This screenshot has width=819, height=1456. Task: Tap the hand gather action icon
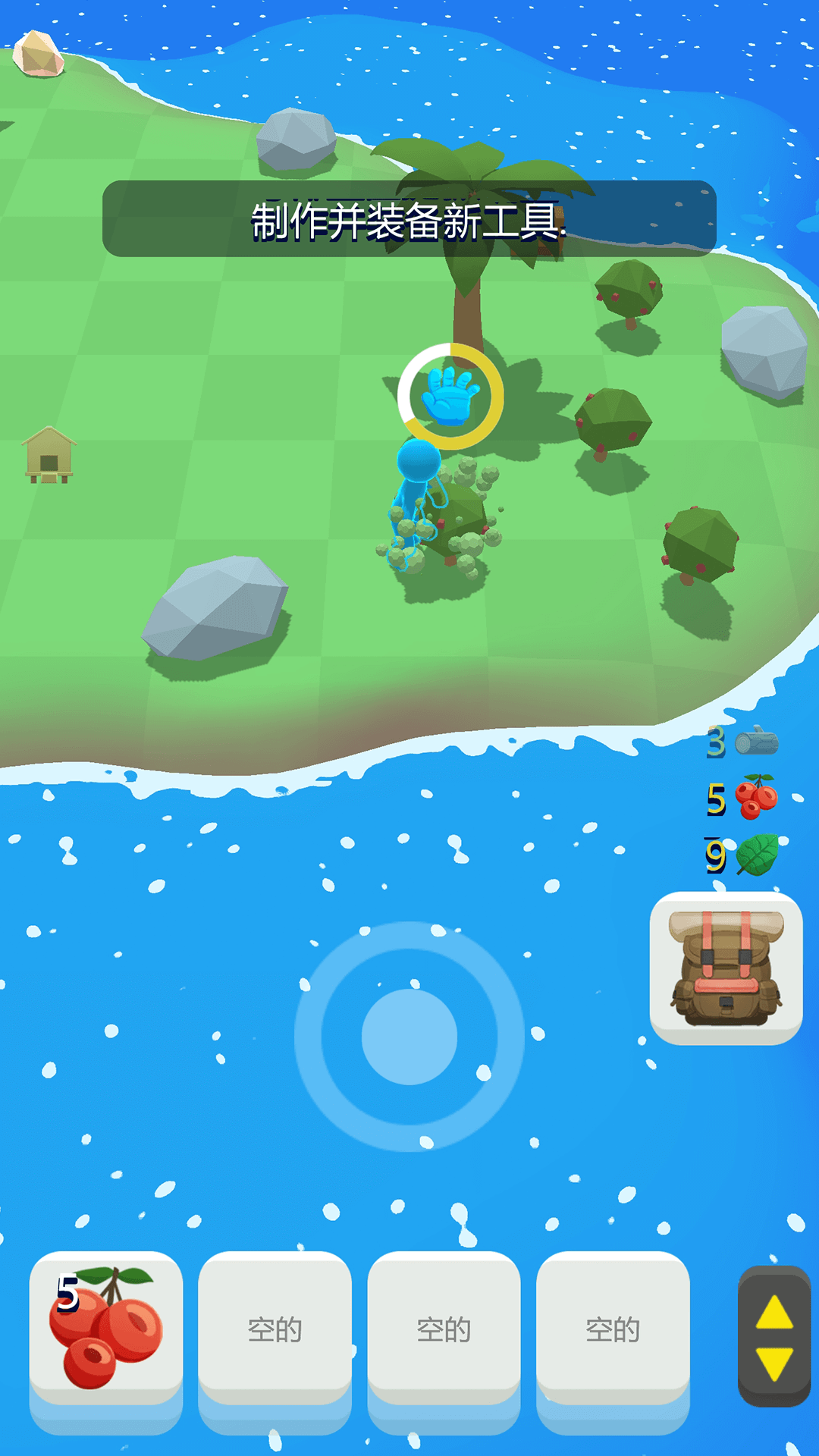coord(450,395)
